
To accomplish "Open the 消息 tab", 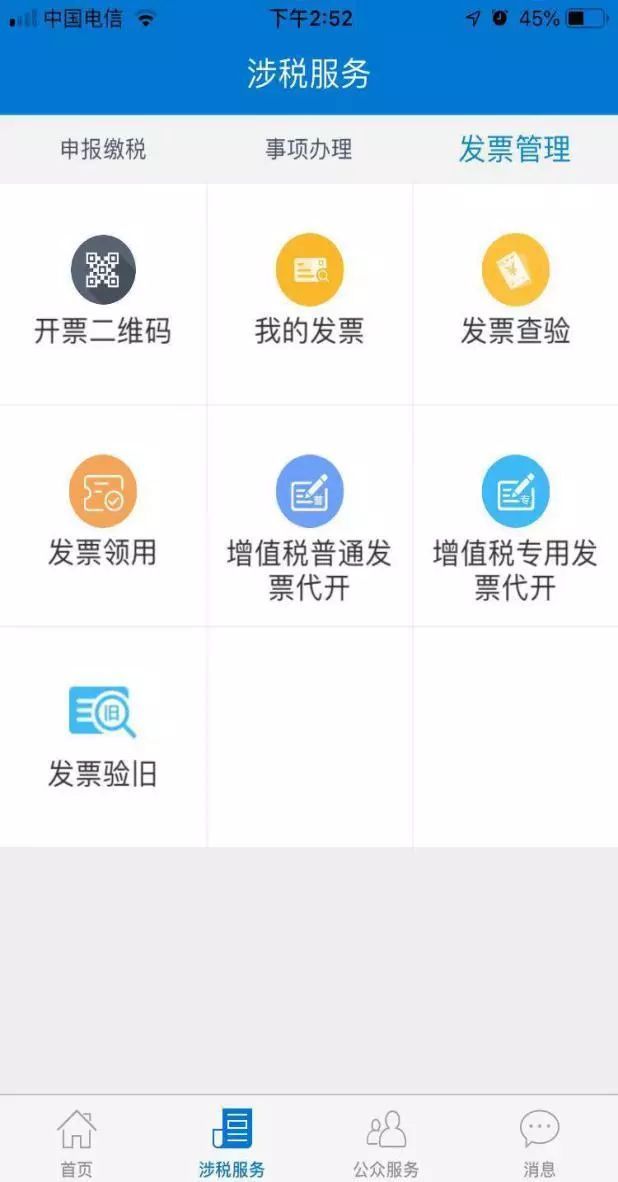I will point(540,1142).
